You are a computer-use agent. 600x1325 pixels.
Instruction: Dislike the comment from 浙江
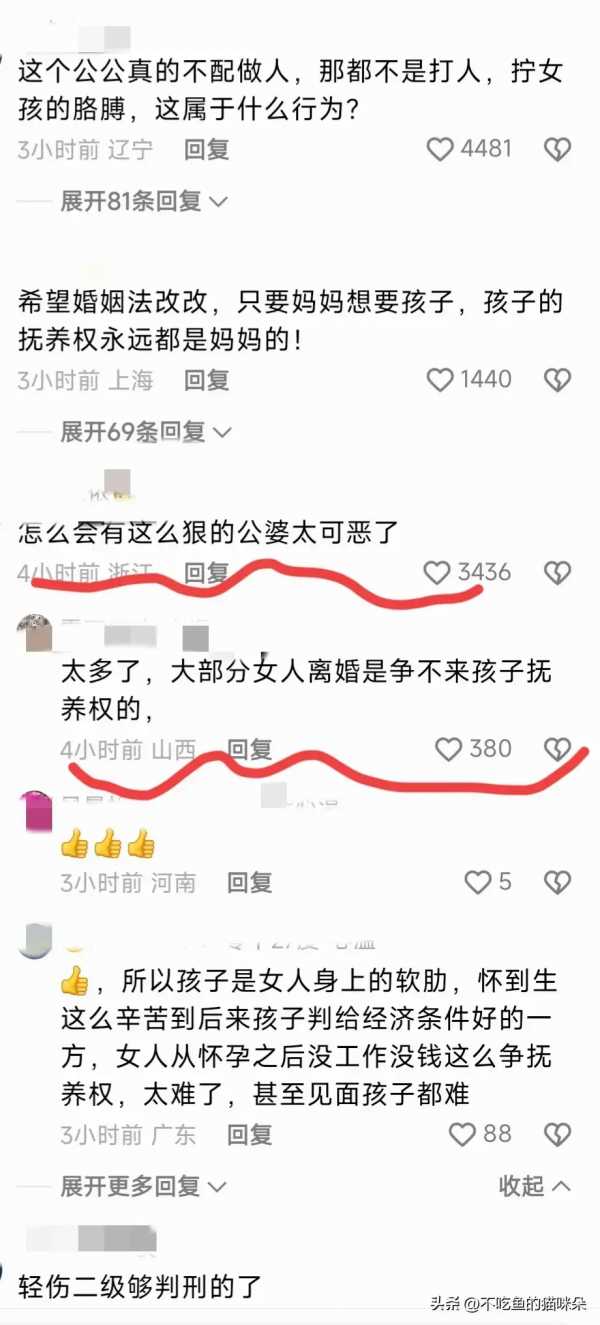point(557,572)
